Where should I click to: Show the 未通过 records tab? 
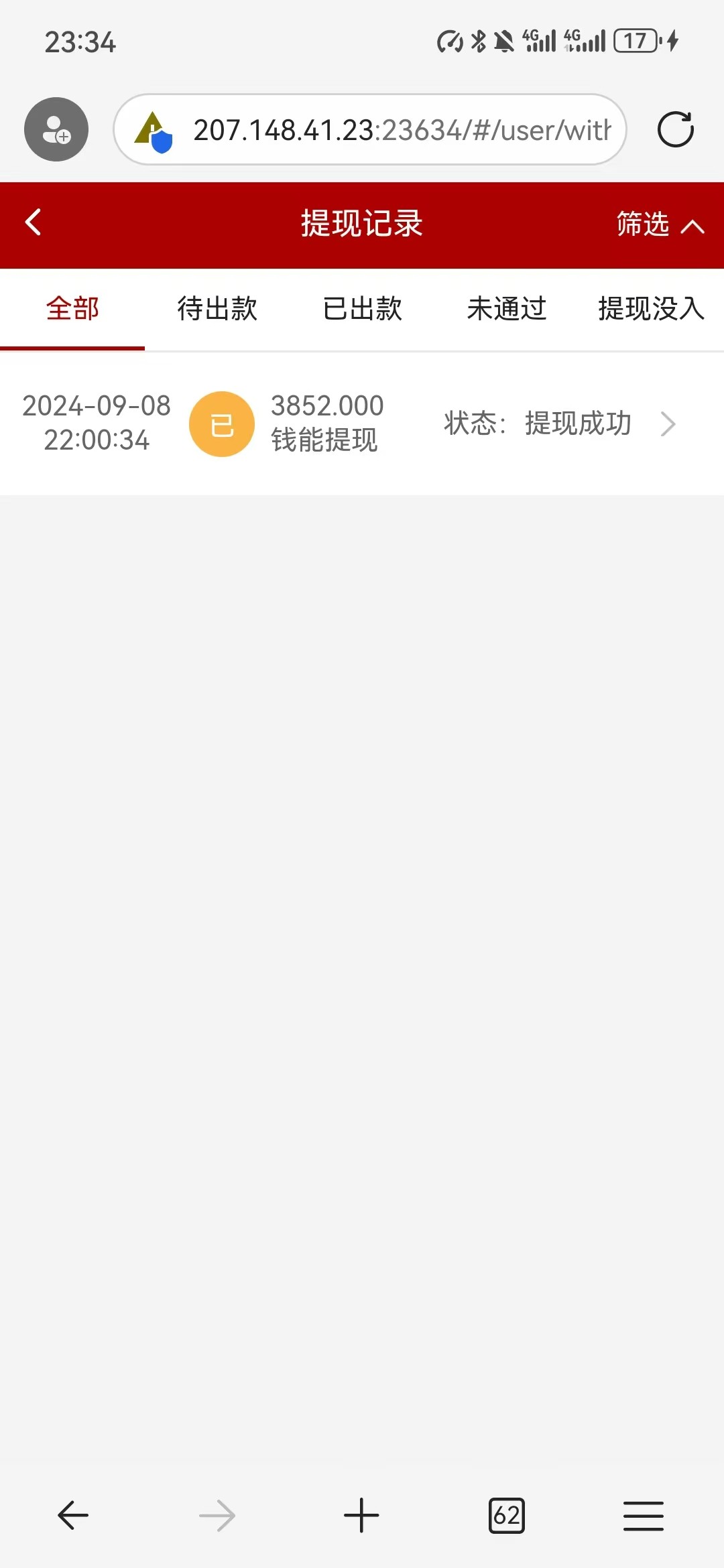coord(507,309)
